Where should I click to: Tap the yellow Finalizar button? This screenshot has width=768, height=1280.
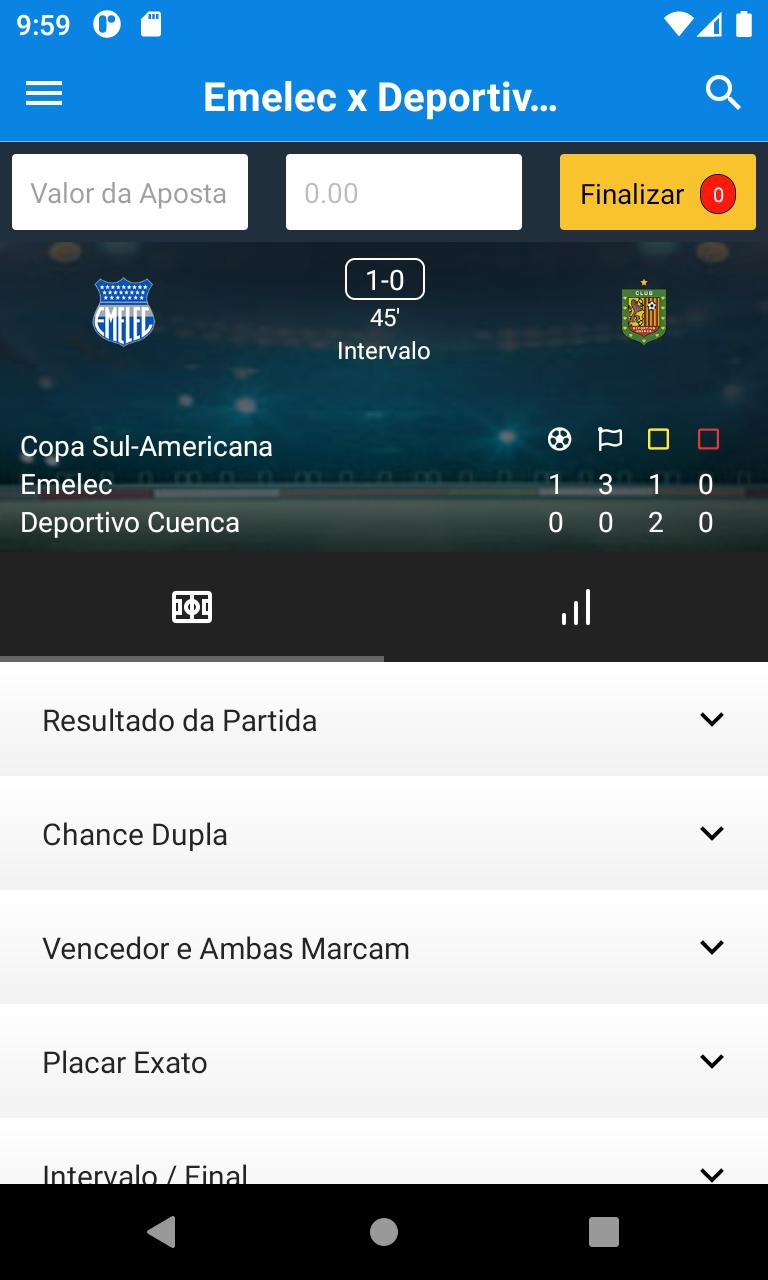pos(658,192)
